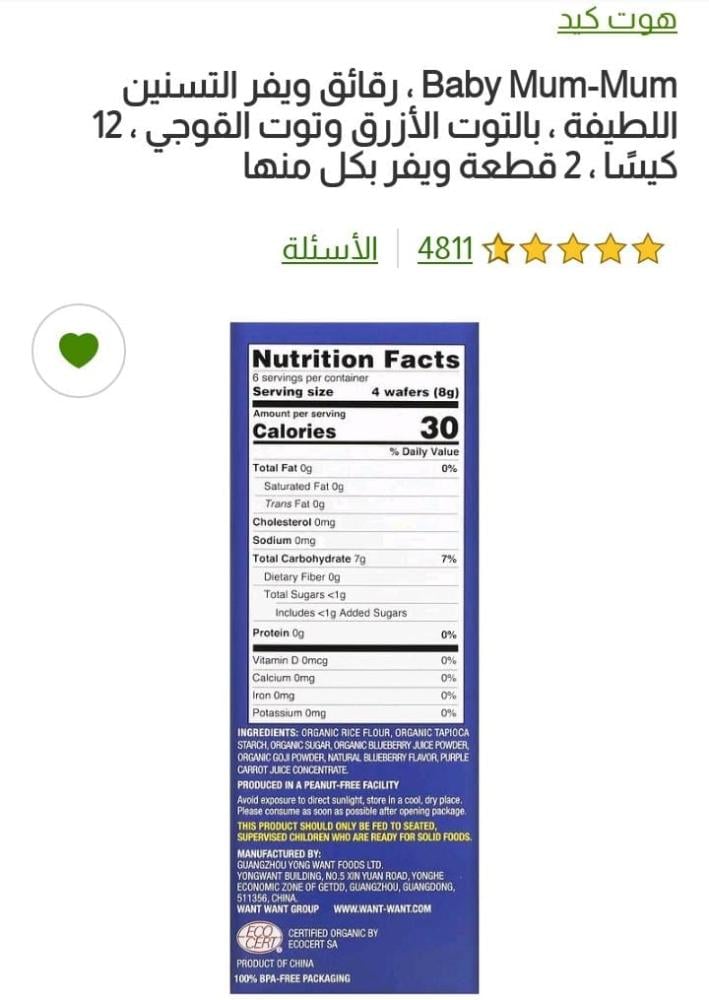Image resolution: width=709 pixels, height=1000 pixels.
Task: Add product to favorites with heart icon
Action: pyautogui.click(x=79, y=350)
